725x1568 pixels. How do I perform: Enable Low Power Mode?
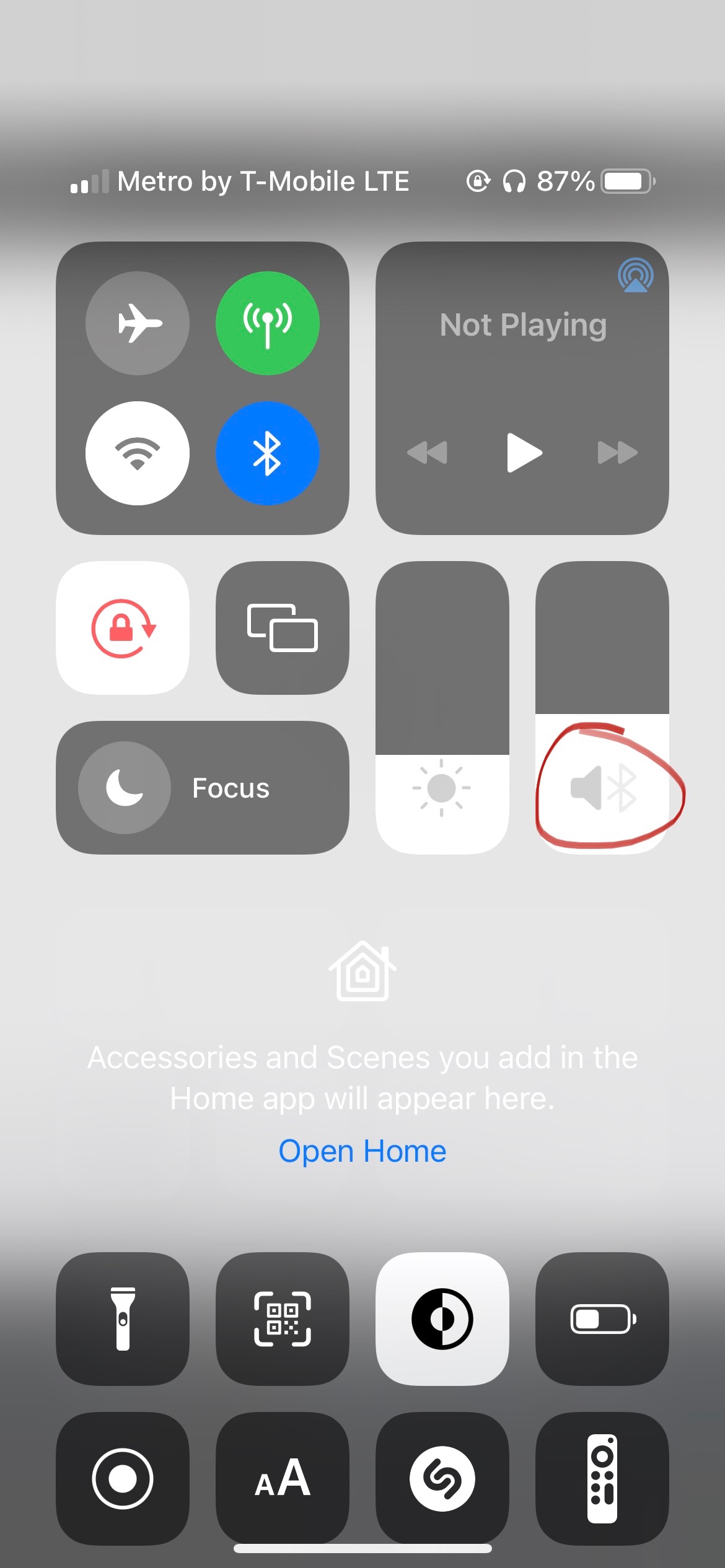click(x=602, y=1319)
